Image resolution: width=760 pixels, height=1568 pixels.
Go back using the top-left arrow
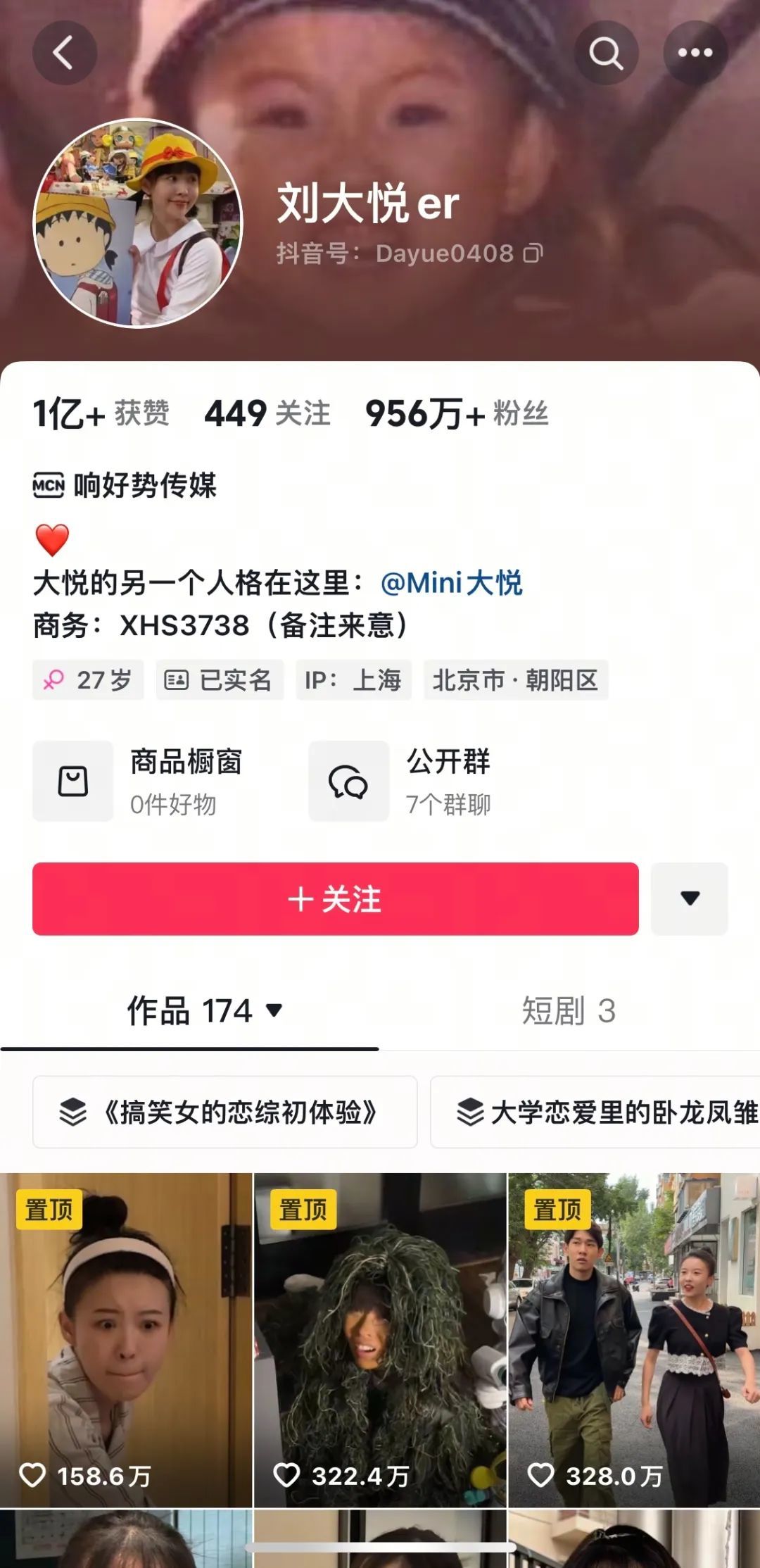(64, 53)
